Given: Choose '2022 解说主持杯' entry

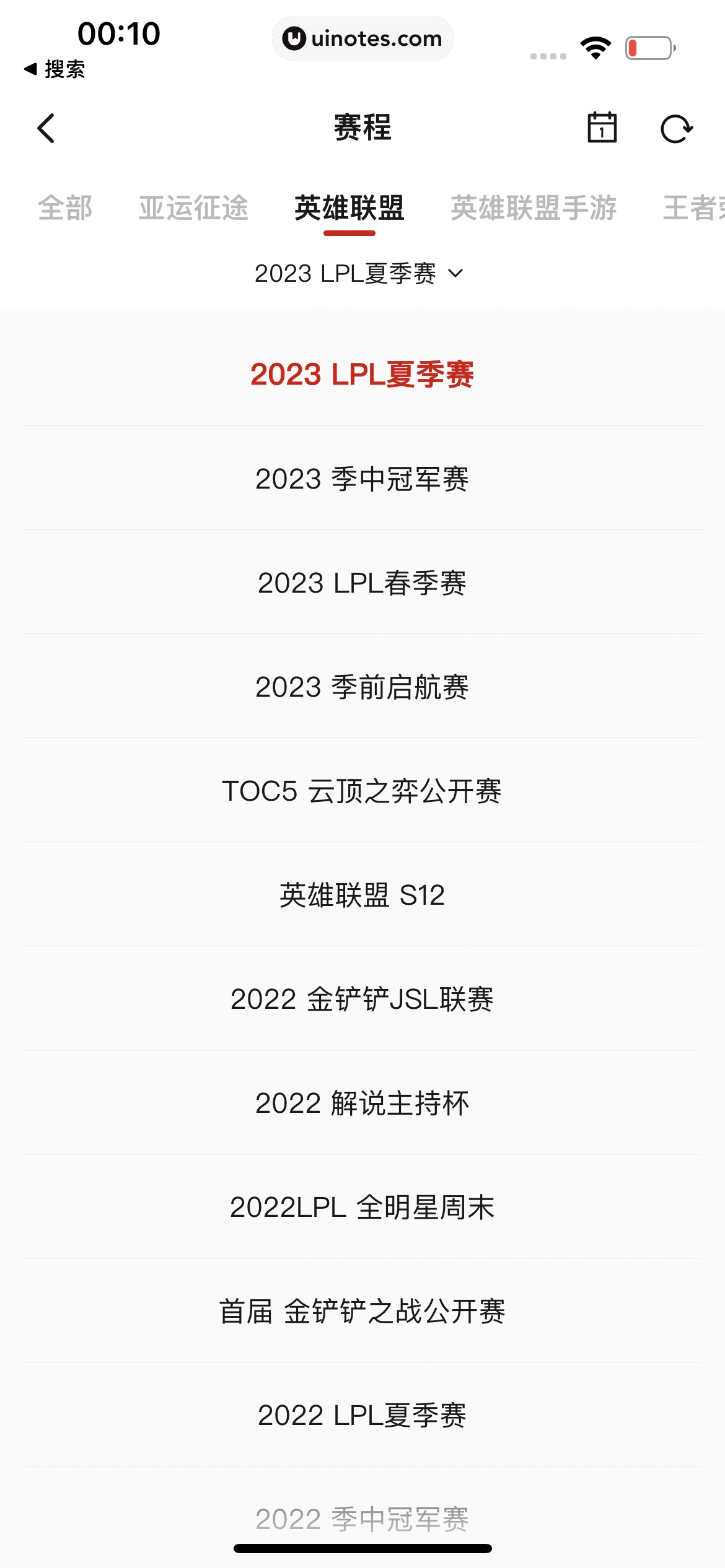Looking at the screenshot, I should pyautogui.click(x=362, y=1103).
